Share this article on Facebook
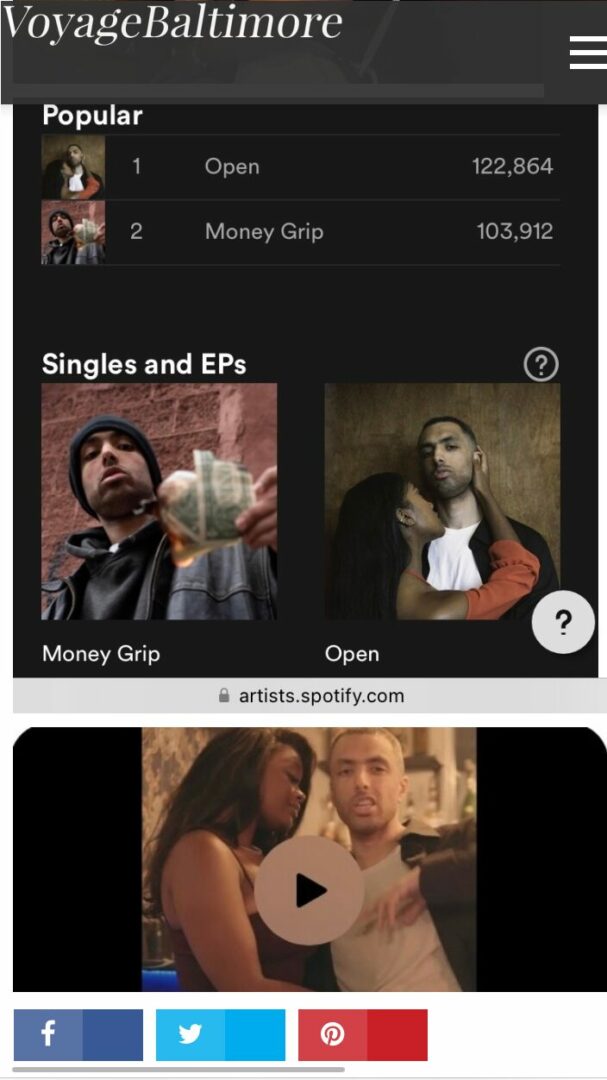The height and width of the screenshot is (1080, 607). coord(78,1034)
